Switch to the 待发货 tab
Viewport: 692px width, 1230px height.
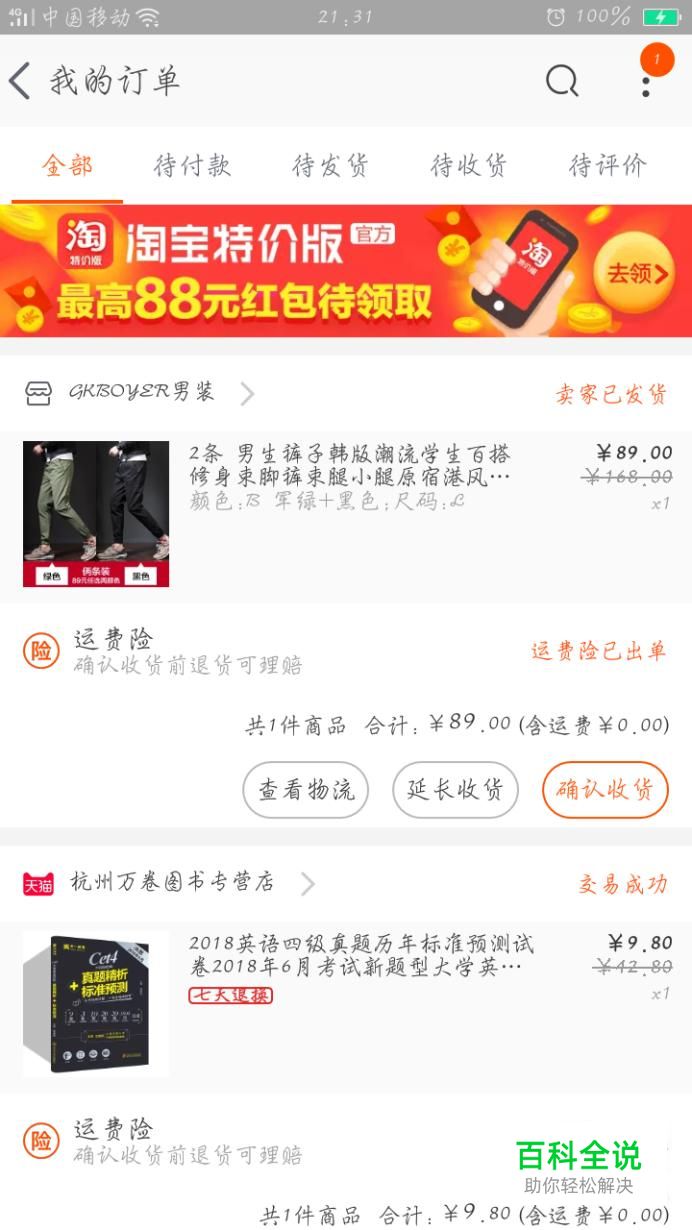point(330,166)
